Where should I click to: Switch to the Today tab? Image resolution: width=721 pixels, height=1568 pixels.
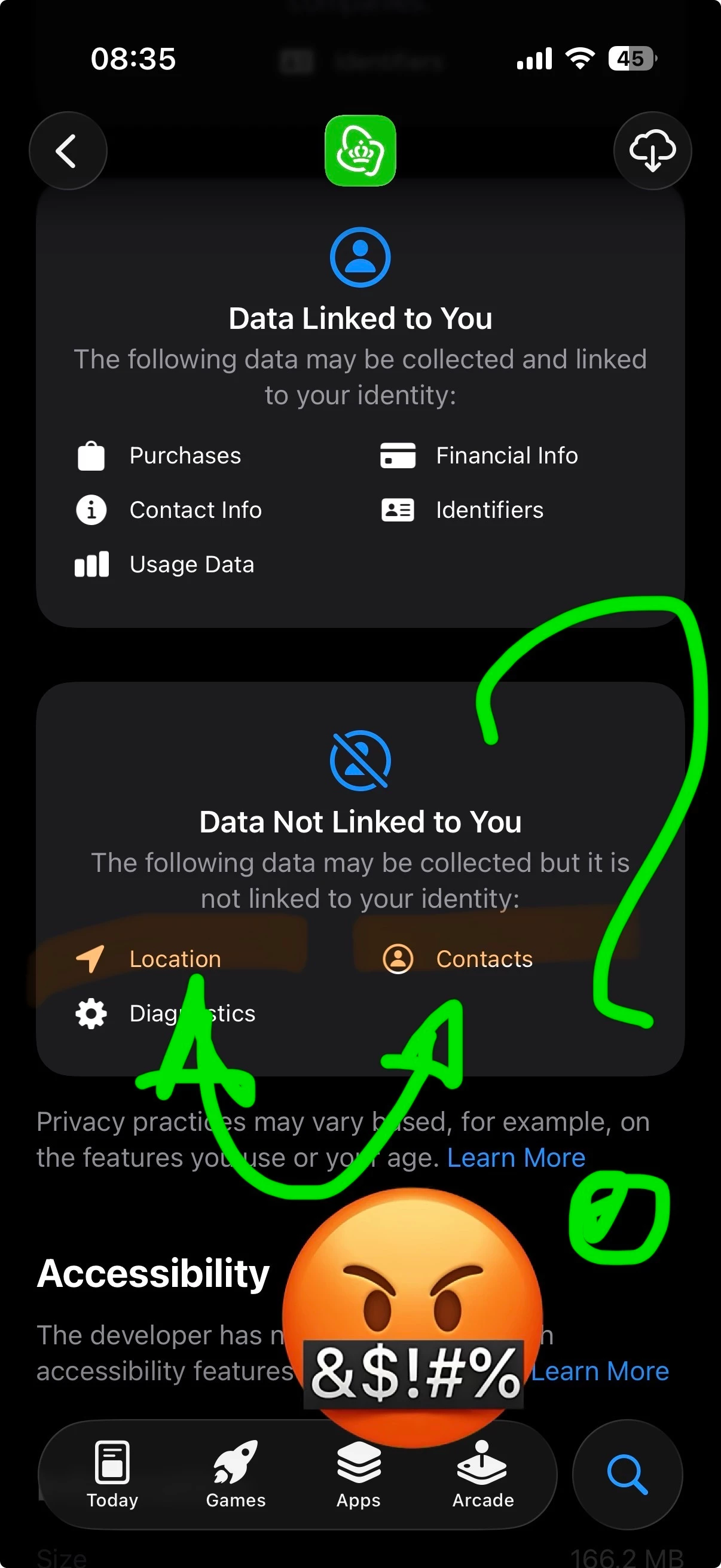(x=112, y=1474)
